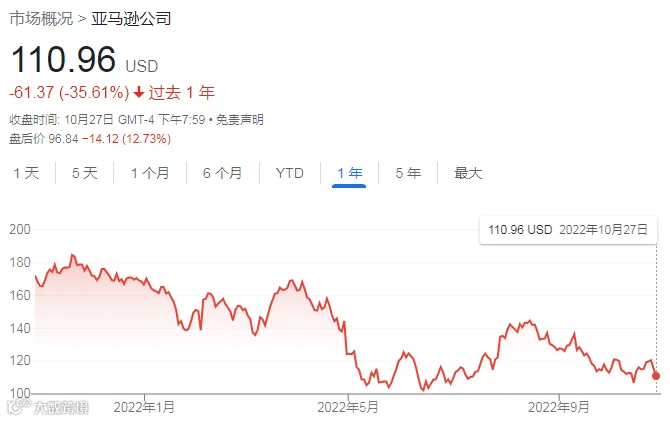
Task: Switch chart to 6个月
Action: point(223,173)
